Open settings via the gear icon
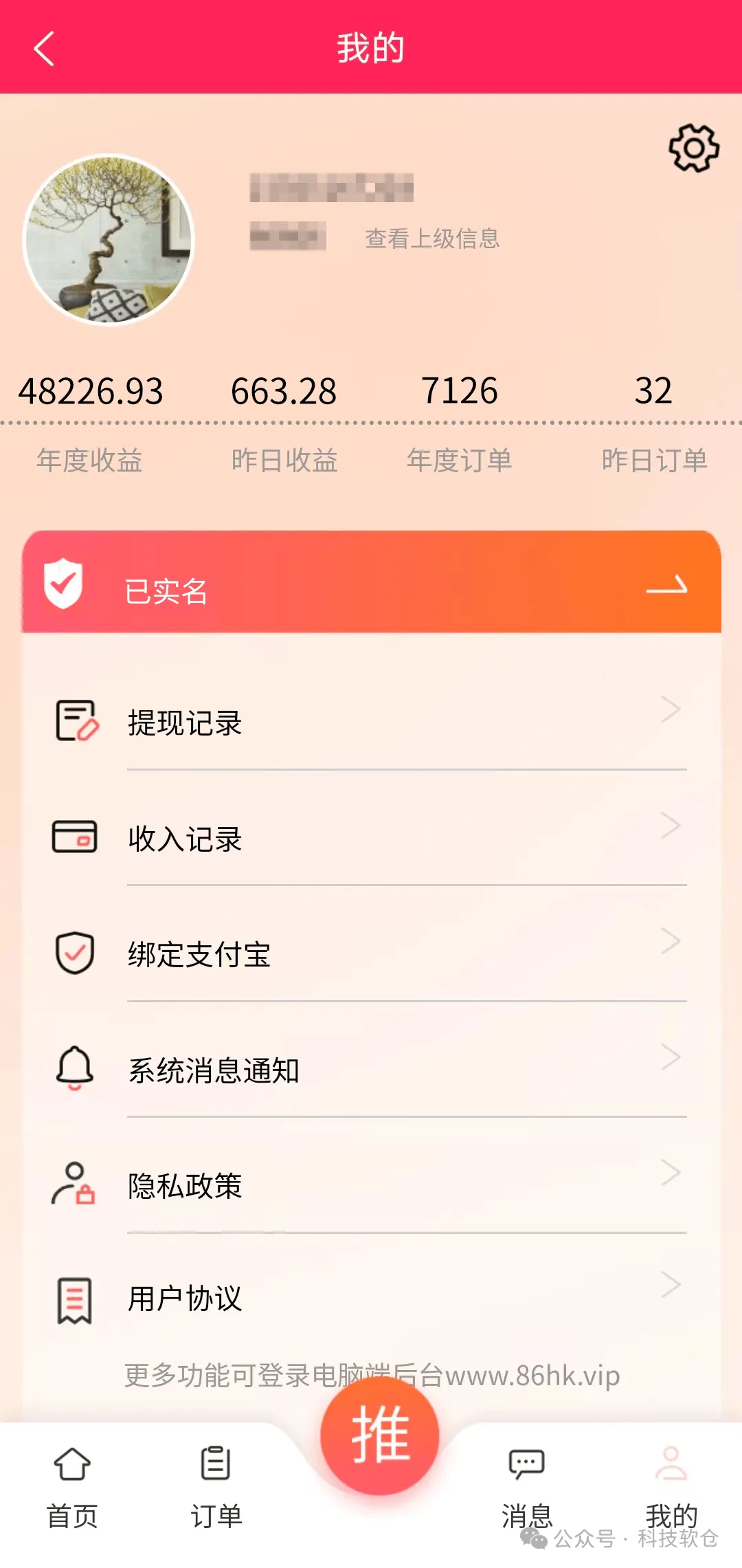Image resolution: width=742 pixels, height=1568 pixels. tap(693, 148)
